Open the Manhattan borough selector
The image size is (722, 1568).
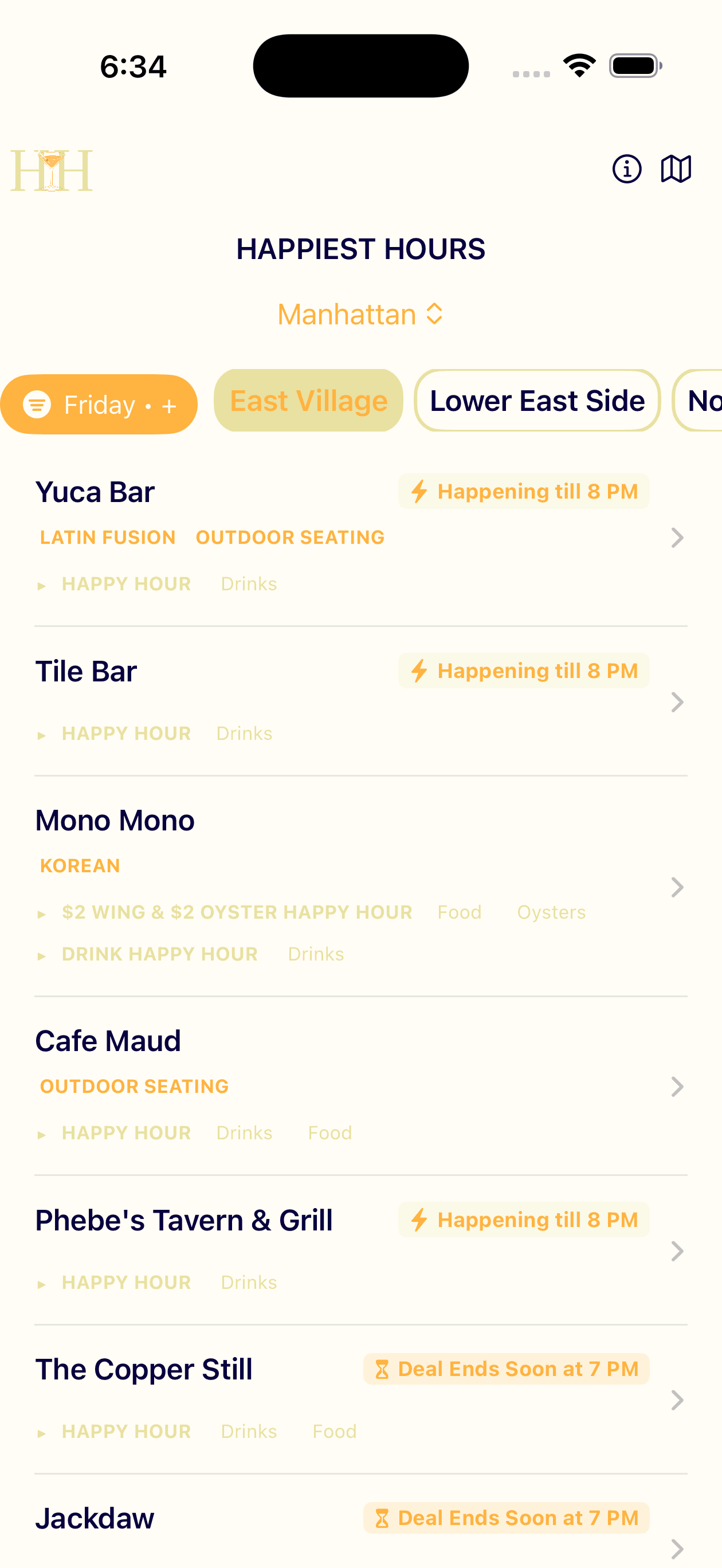pos(361,314)
